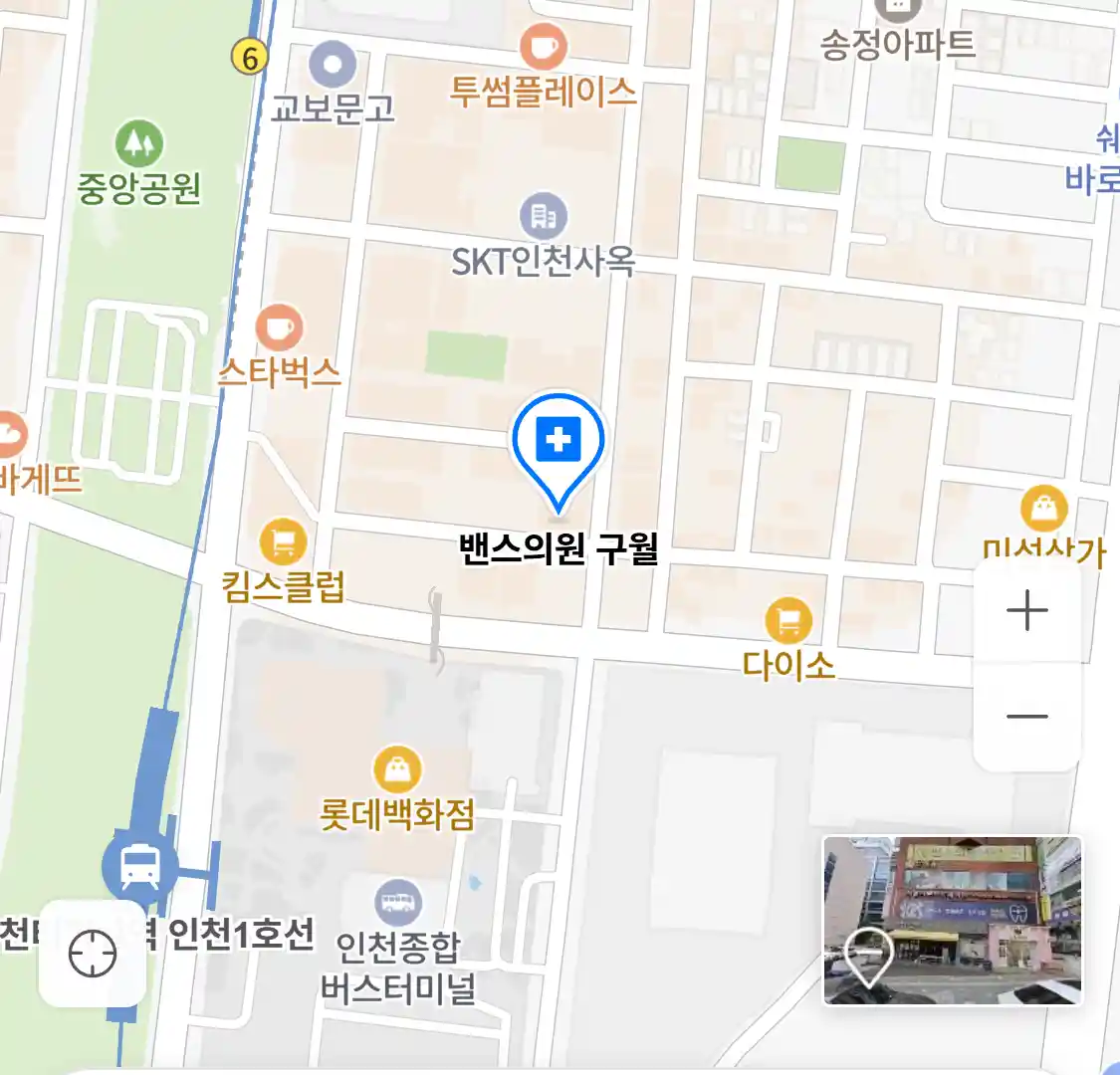Image resolution: width=1120 pixels, height=1075 pixels.
Task: Tap the 투썸플레이스 cafe marker
Action: (543, 46)
